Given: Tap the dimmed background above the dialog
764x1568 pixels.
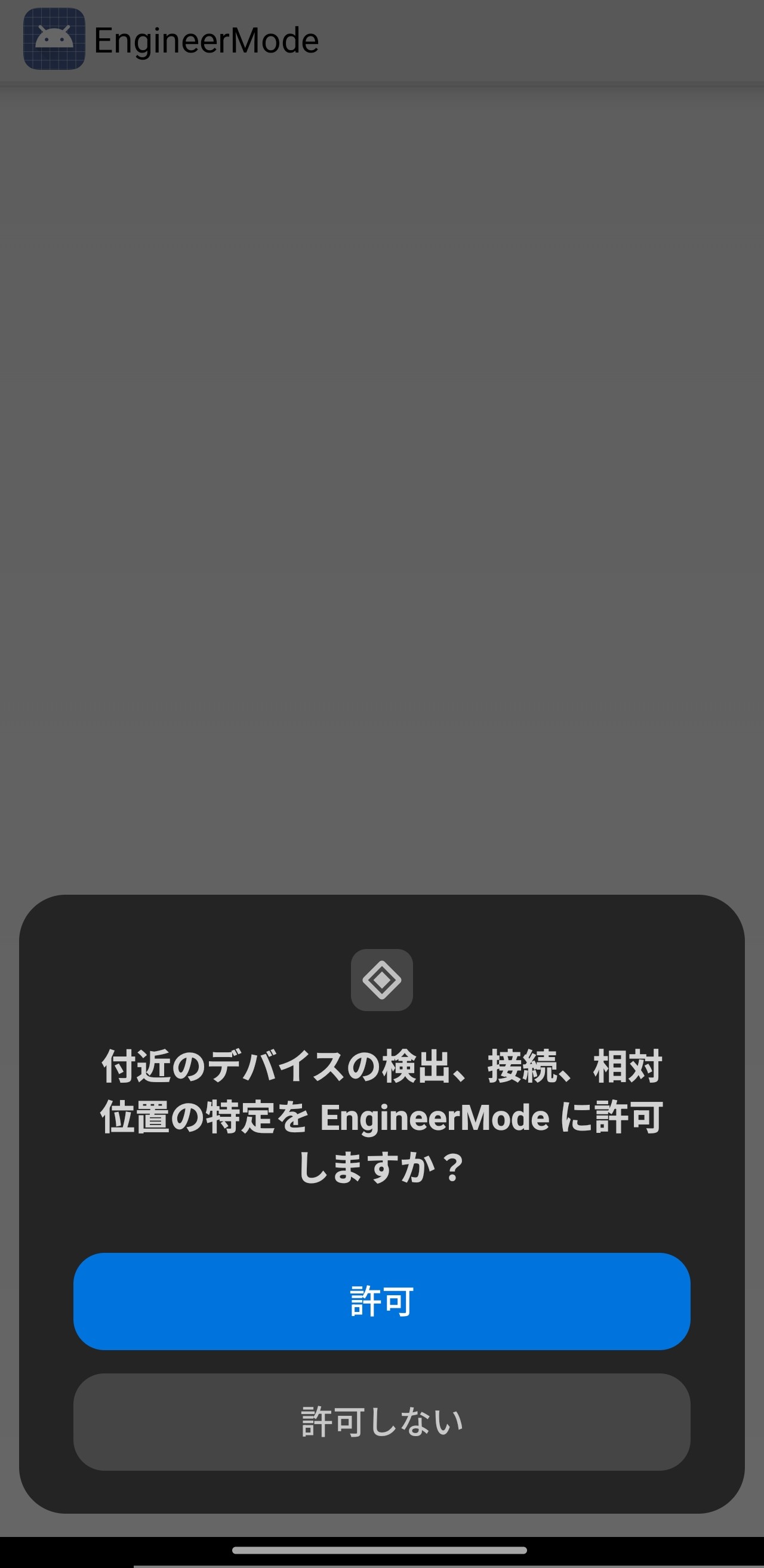Looking at the screenshot, I should coord(381,487).
